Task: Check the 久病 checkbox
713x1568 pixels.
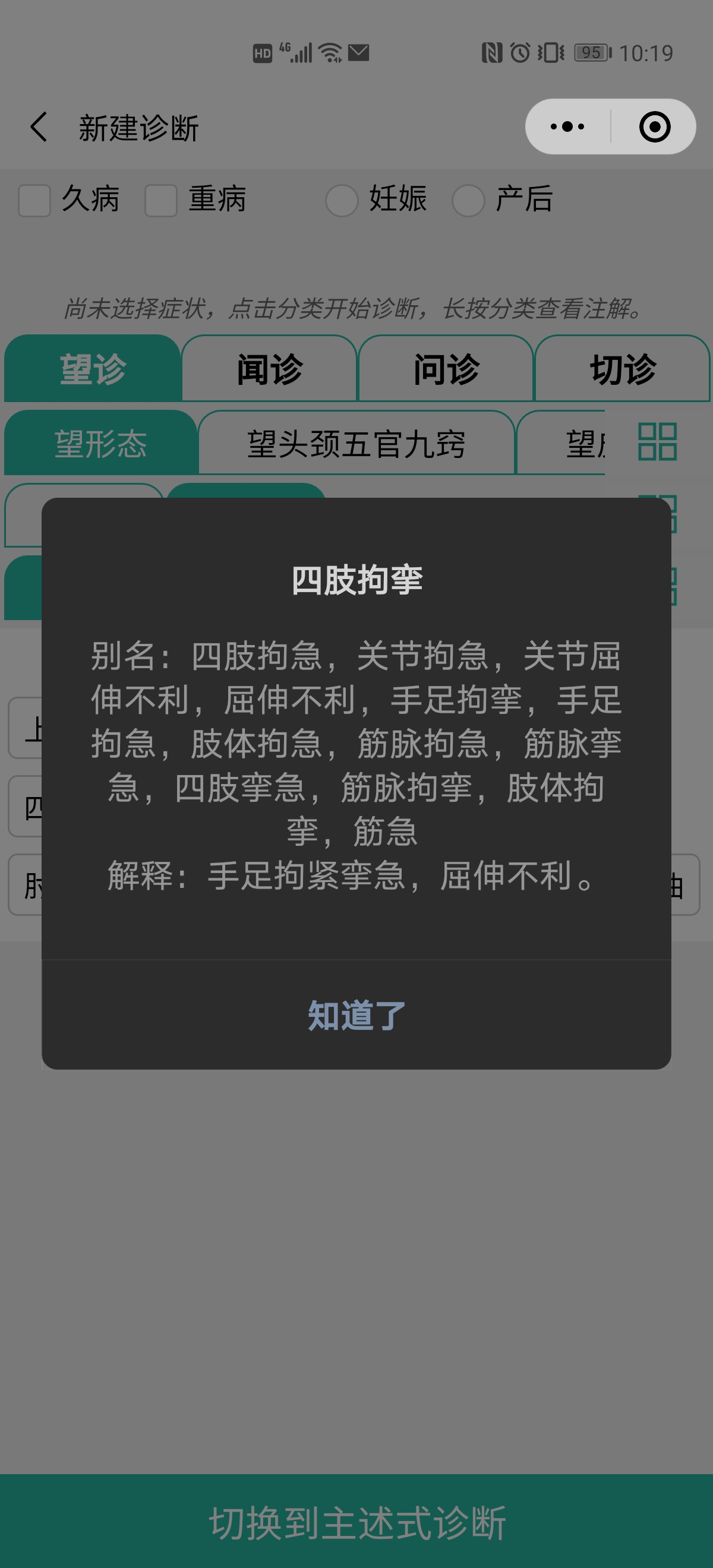Action: pyautogui.click(x=34, y=200)
